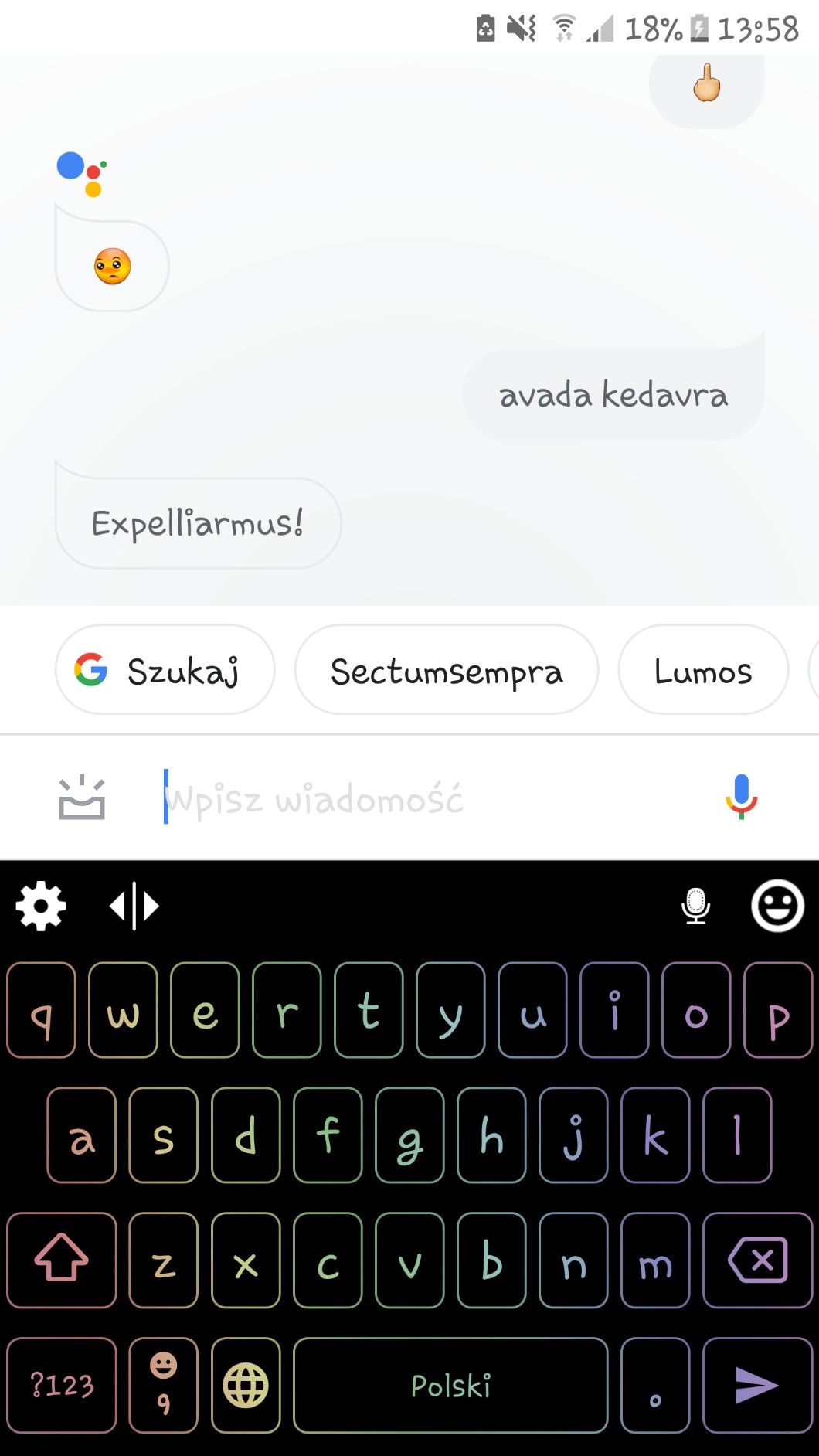The image size is (819, 1456).
Task: Open the Assistant explore tray icon
Action: (82, 798)
